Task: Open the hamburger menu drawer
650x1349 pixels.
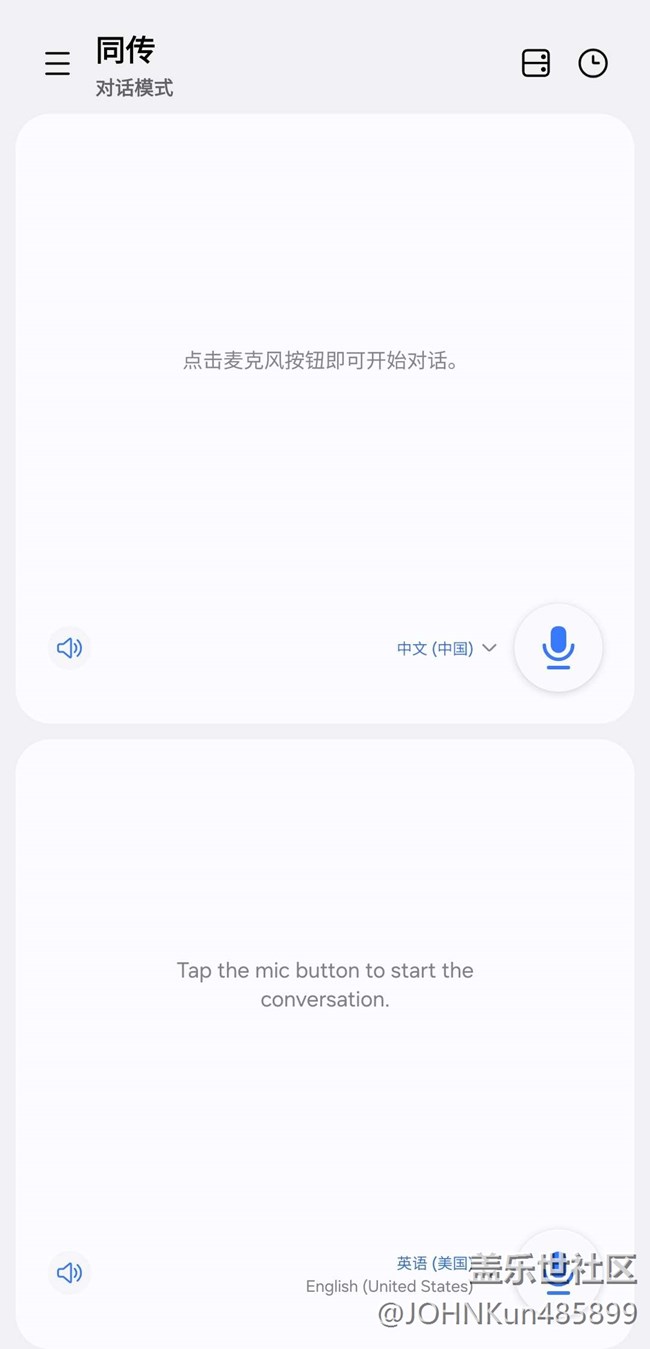Action: [58, 64]
